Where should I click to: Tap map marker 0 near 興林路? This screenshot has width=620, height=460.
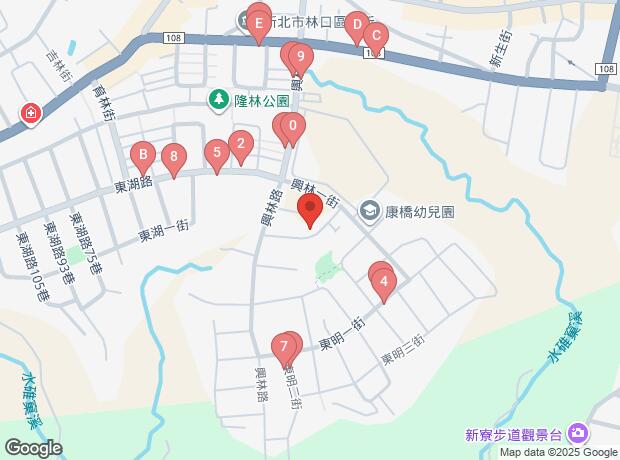292,127
